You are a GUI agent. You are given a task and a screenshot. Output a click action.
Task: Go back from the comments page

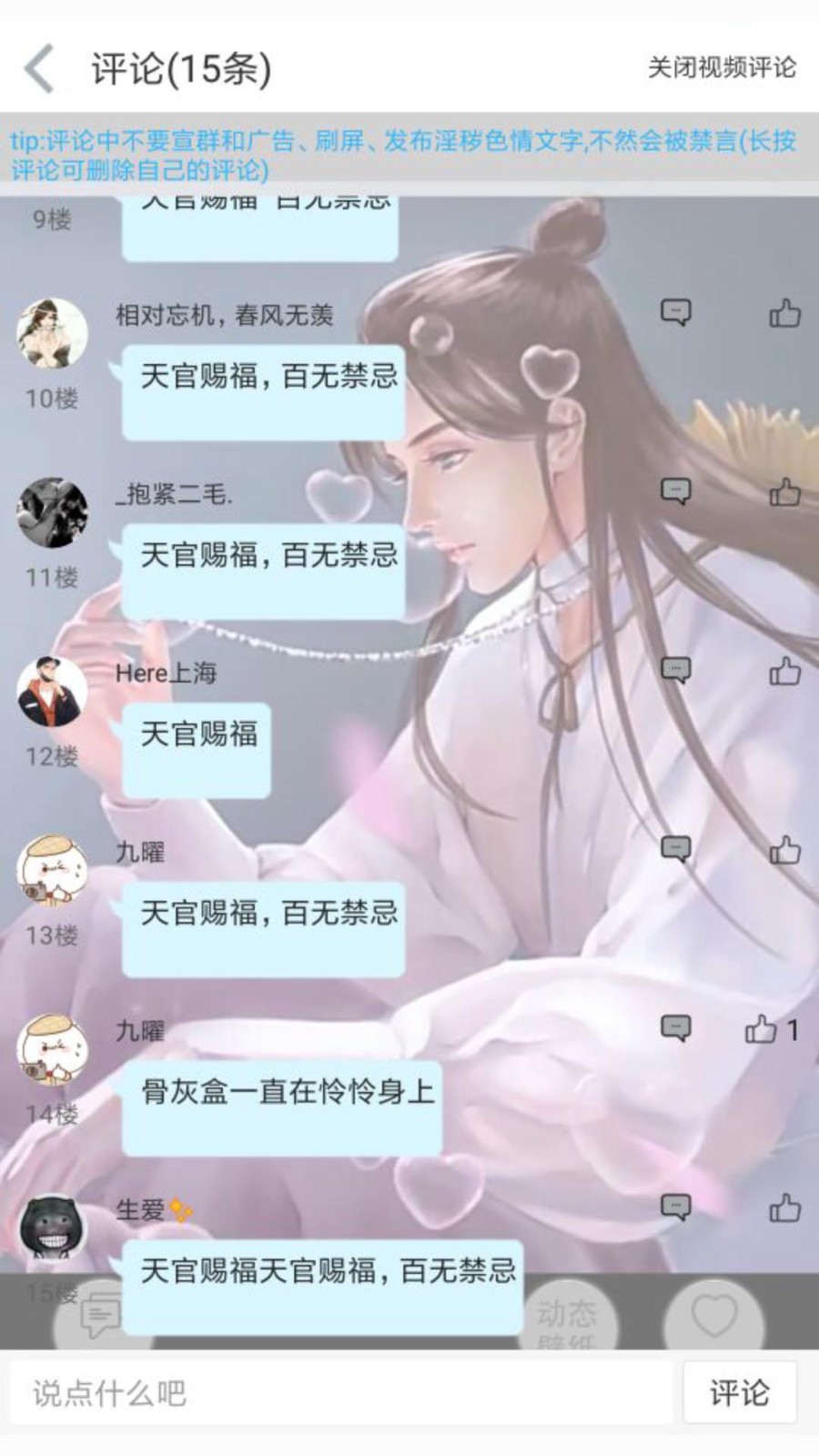[39, 68]
